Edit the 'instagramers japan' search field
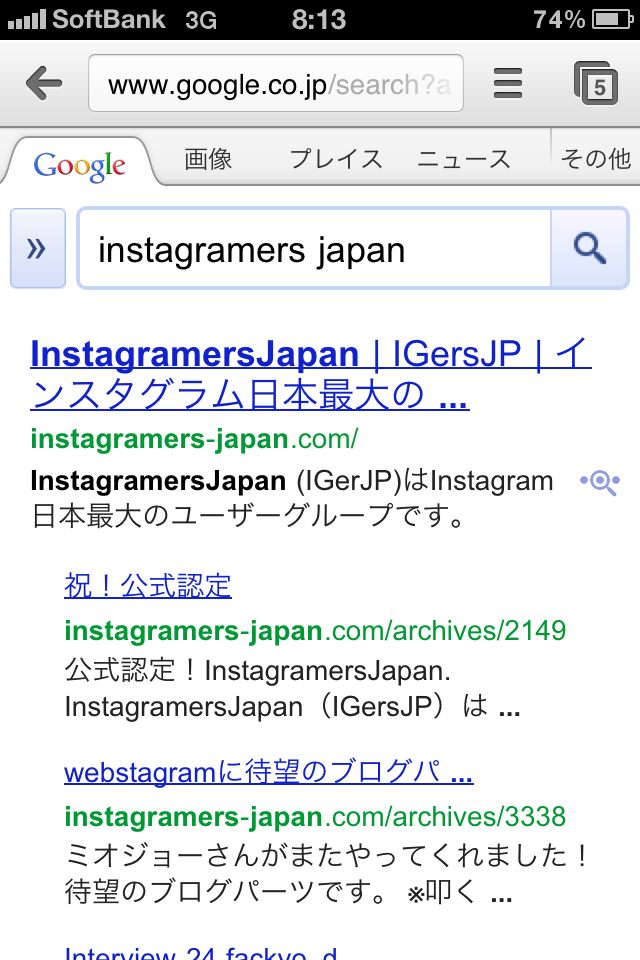The image size is (640, 960). click(315, 248)
